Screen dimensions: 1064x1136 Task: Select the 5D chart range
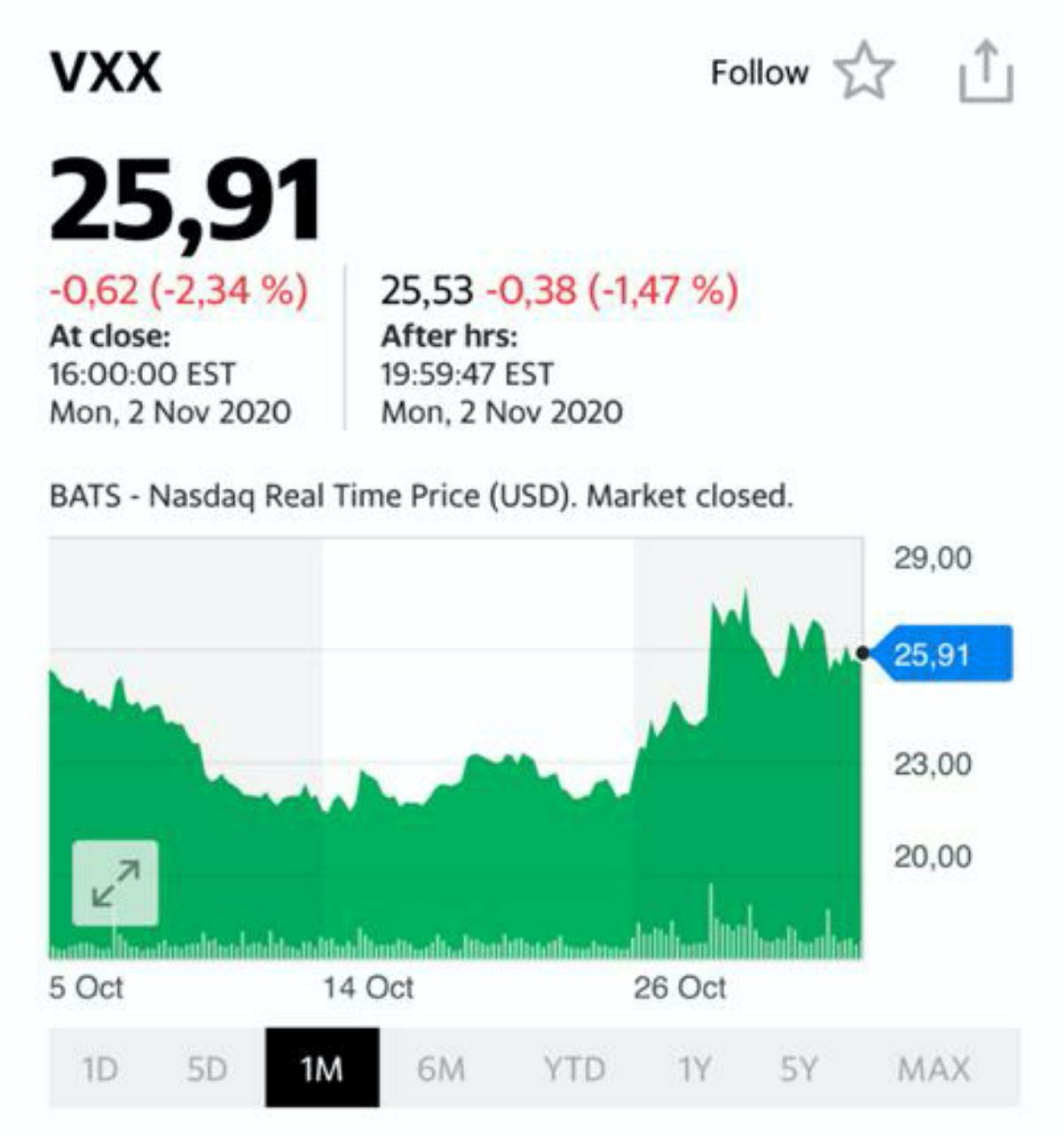coord(207,1069)
